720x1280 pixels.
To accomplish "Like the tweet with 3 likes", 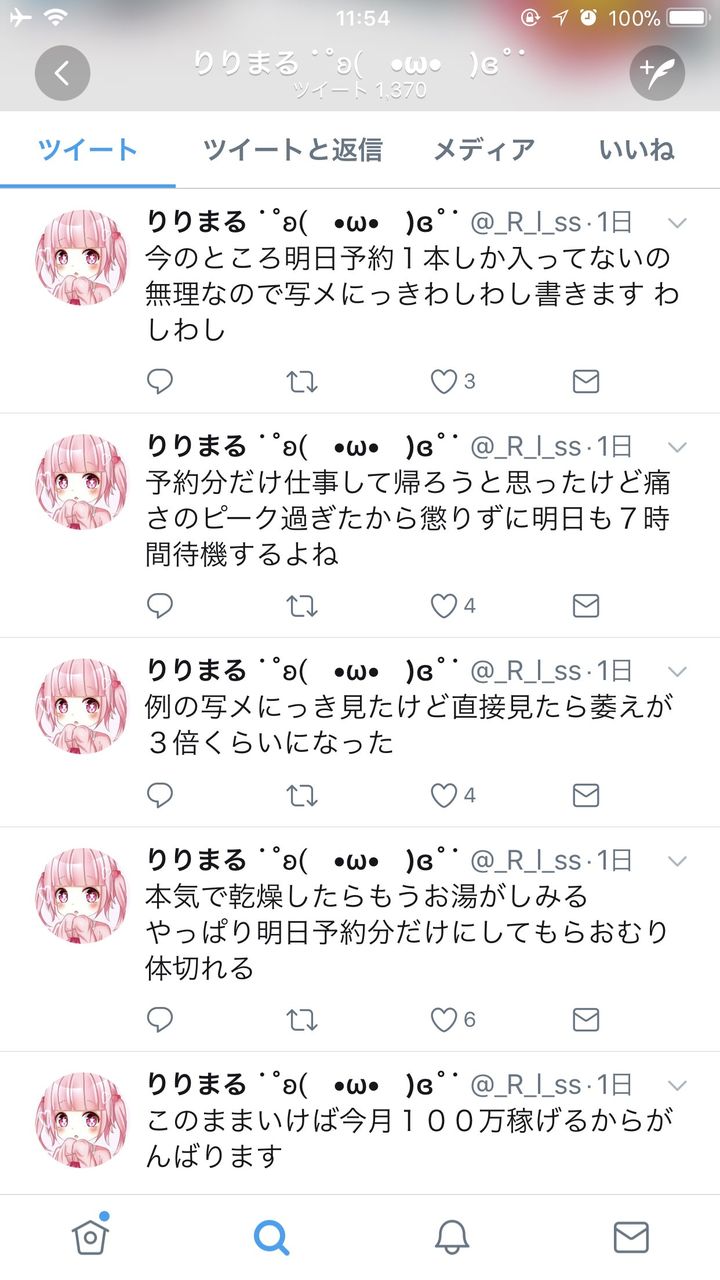I will pos(452,381).
